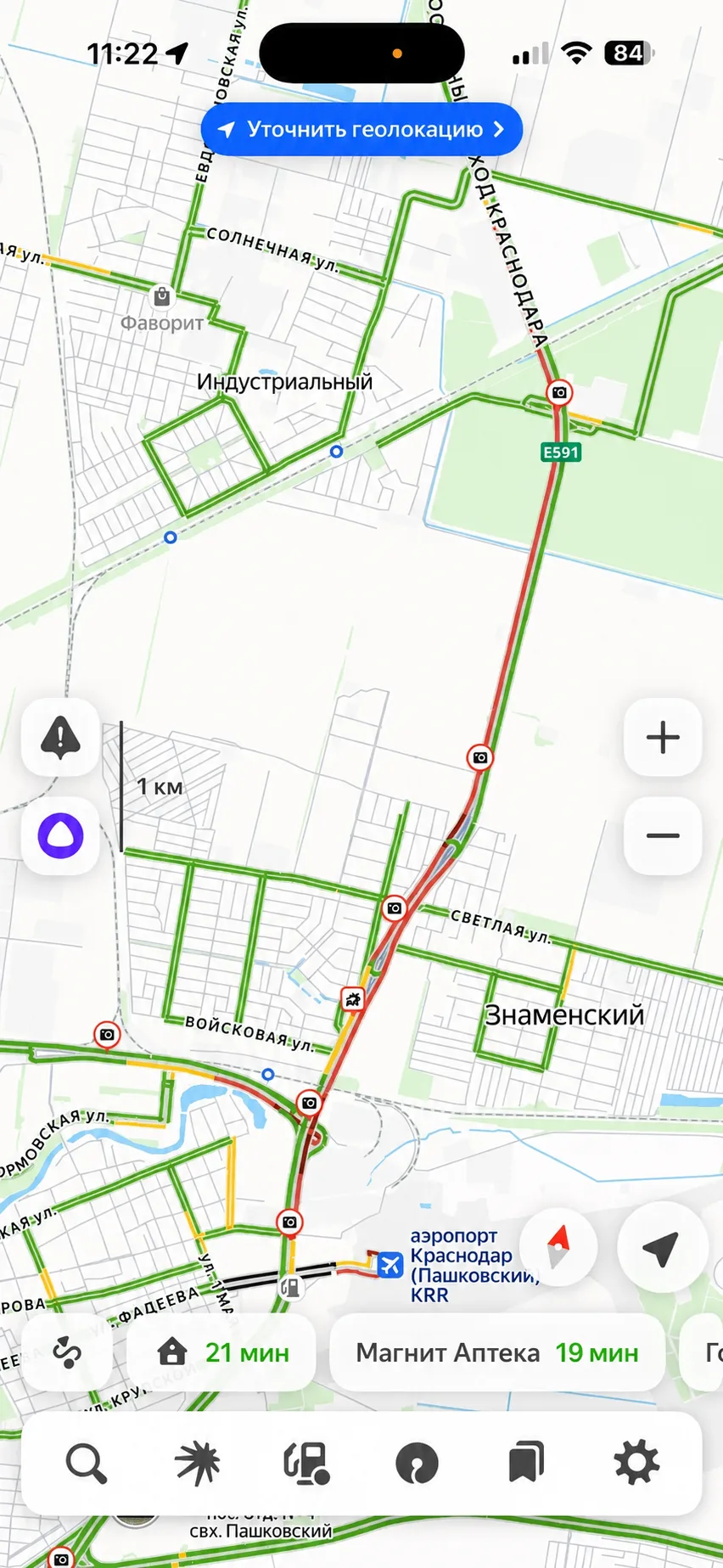
Task: Open search in the bottom bar
Action: point(86,1464)
